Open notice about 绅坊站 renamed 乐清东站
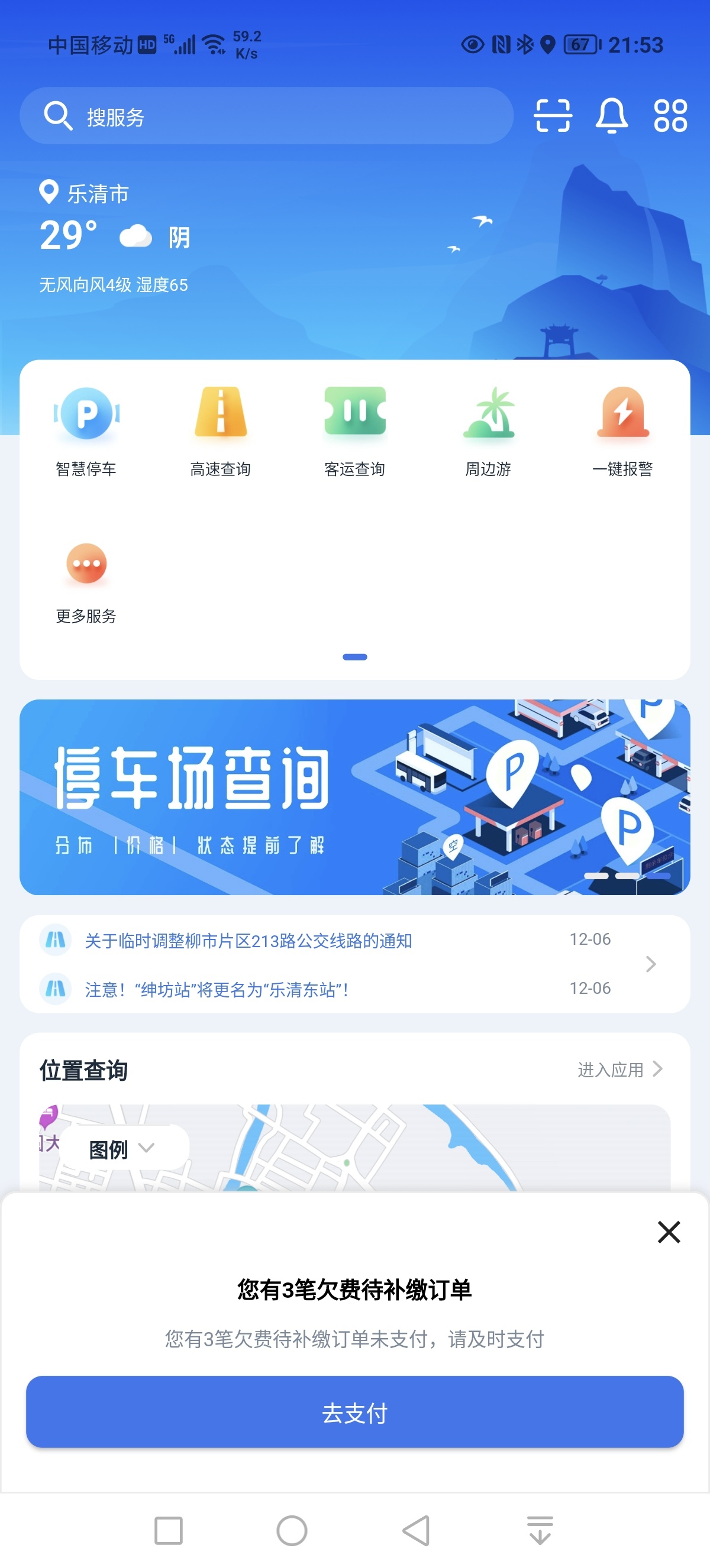710x1568 pixels. [217, 989]
